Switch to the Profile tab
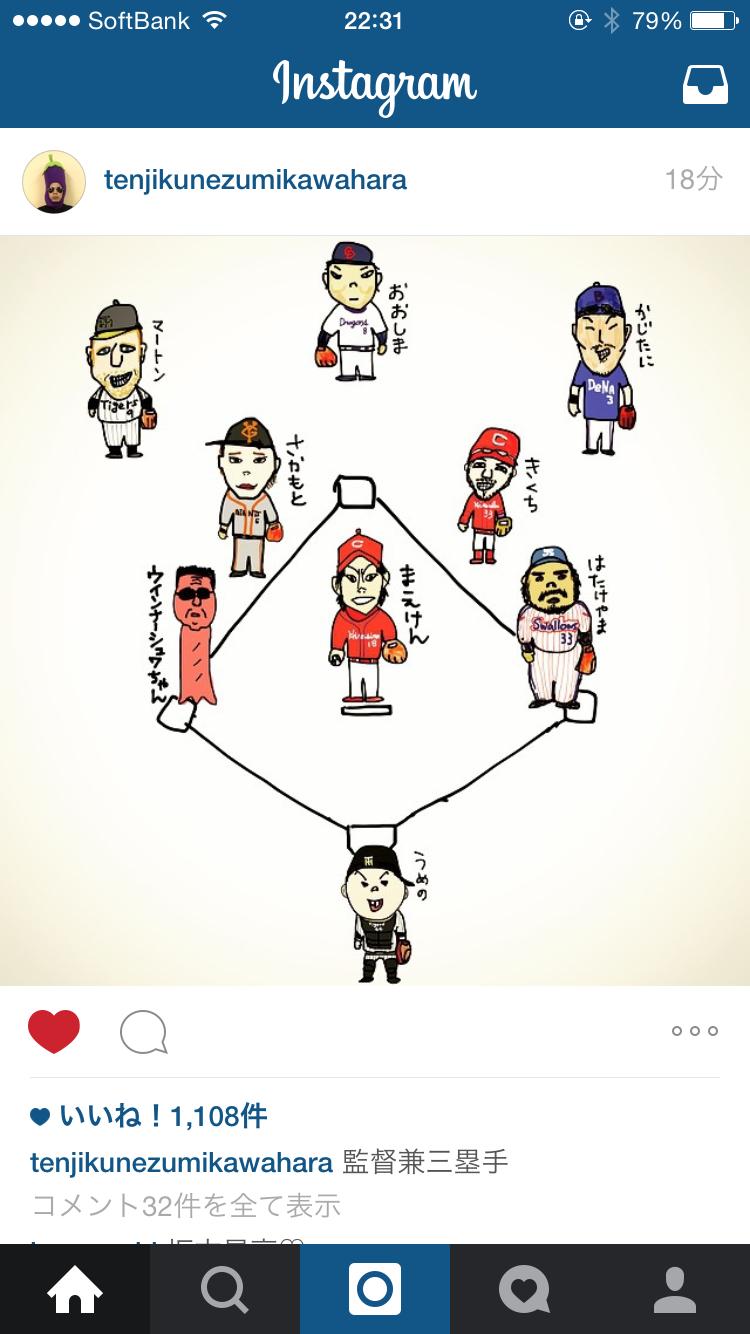The height and width of the screenshot is (1334, 750). pyautogui.click(x=675, y=1289)
